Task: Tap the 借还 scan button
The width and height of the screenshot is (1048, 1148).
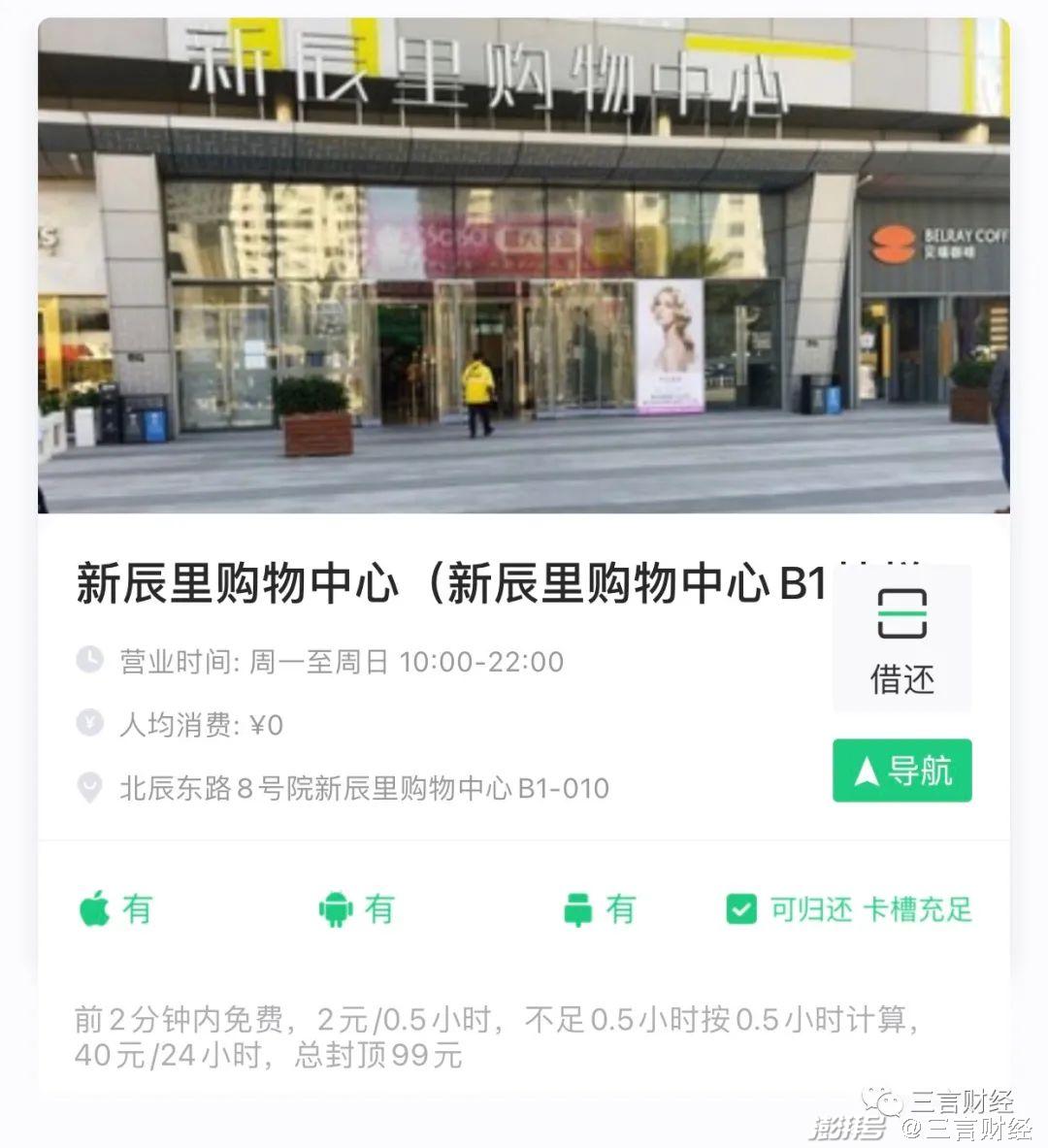Action: tap(901, 640)
